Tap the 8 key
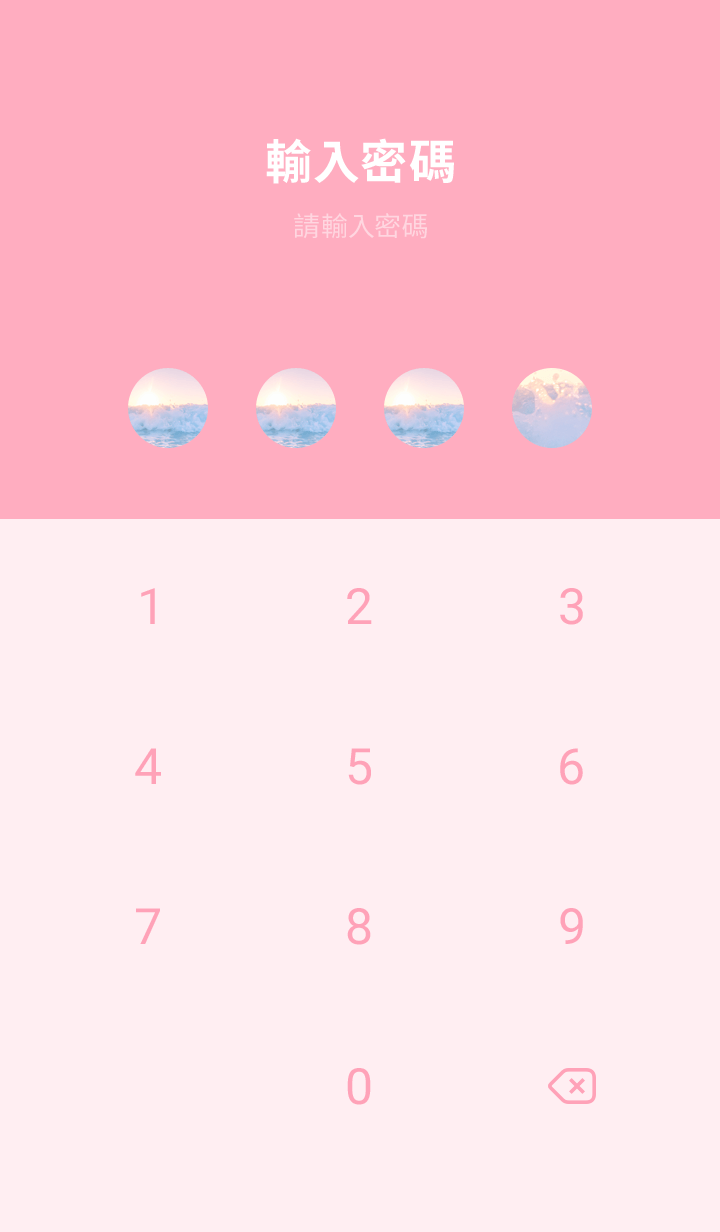 (359, 927)
